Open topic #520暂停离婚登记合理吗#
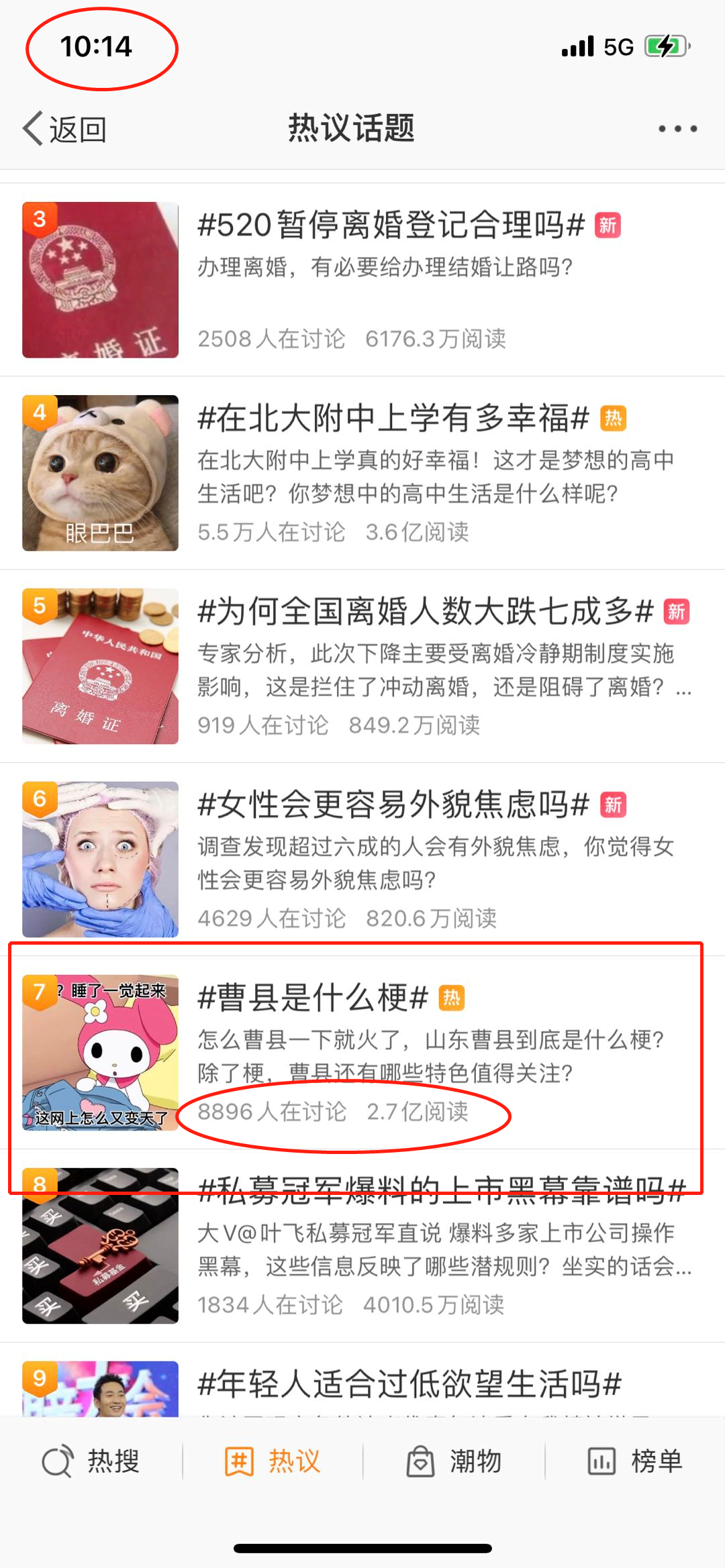Image resolution: width=725 pixels, height=1568 pixels. [x=391, y=225]
